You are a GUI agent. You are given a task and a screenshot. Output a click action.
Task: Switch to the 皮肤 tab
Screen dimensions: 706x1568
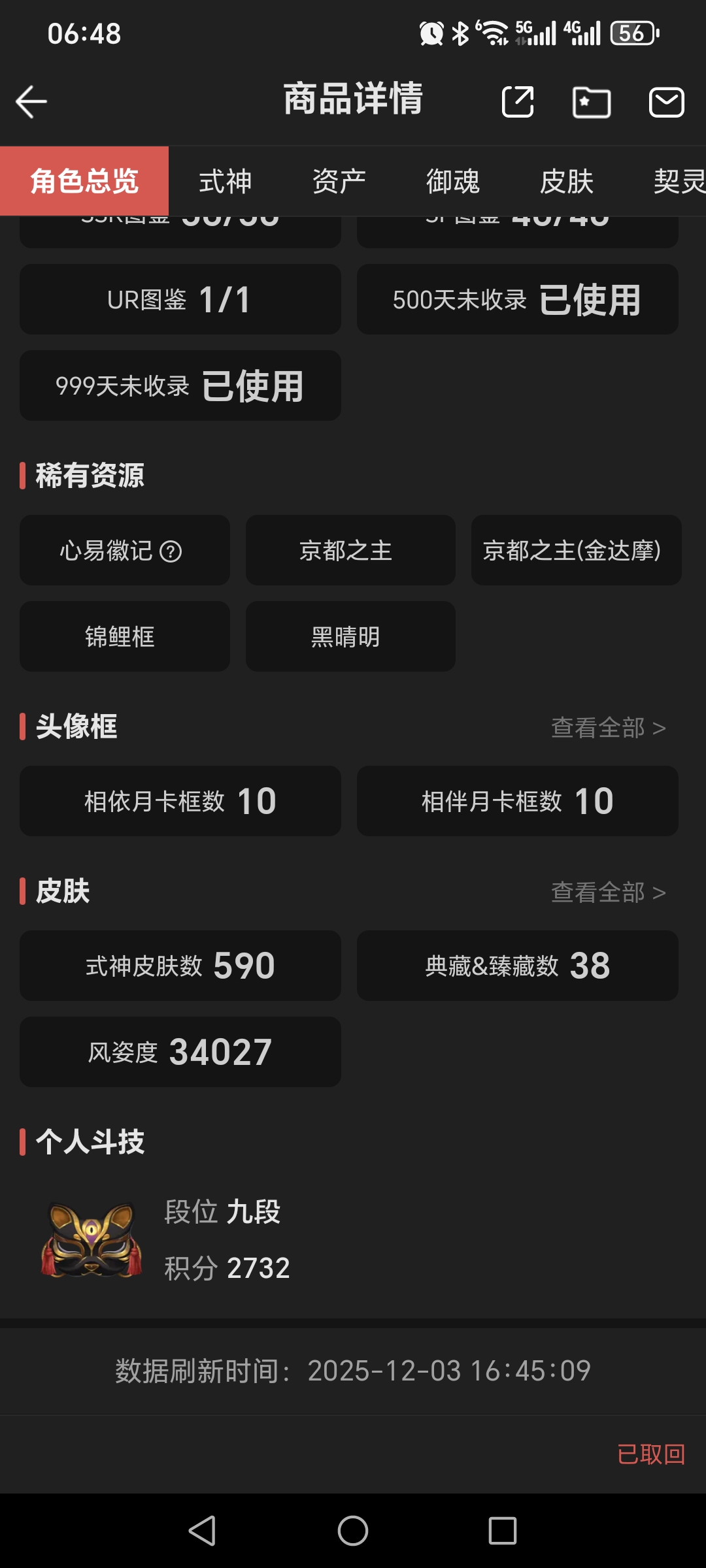pos(566,181)
